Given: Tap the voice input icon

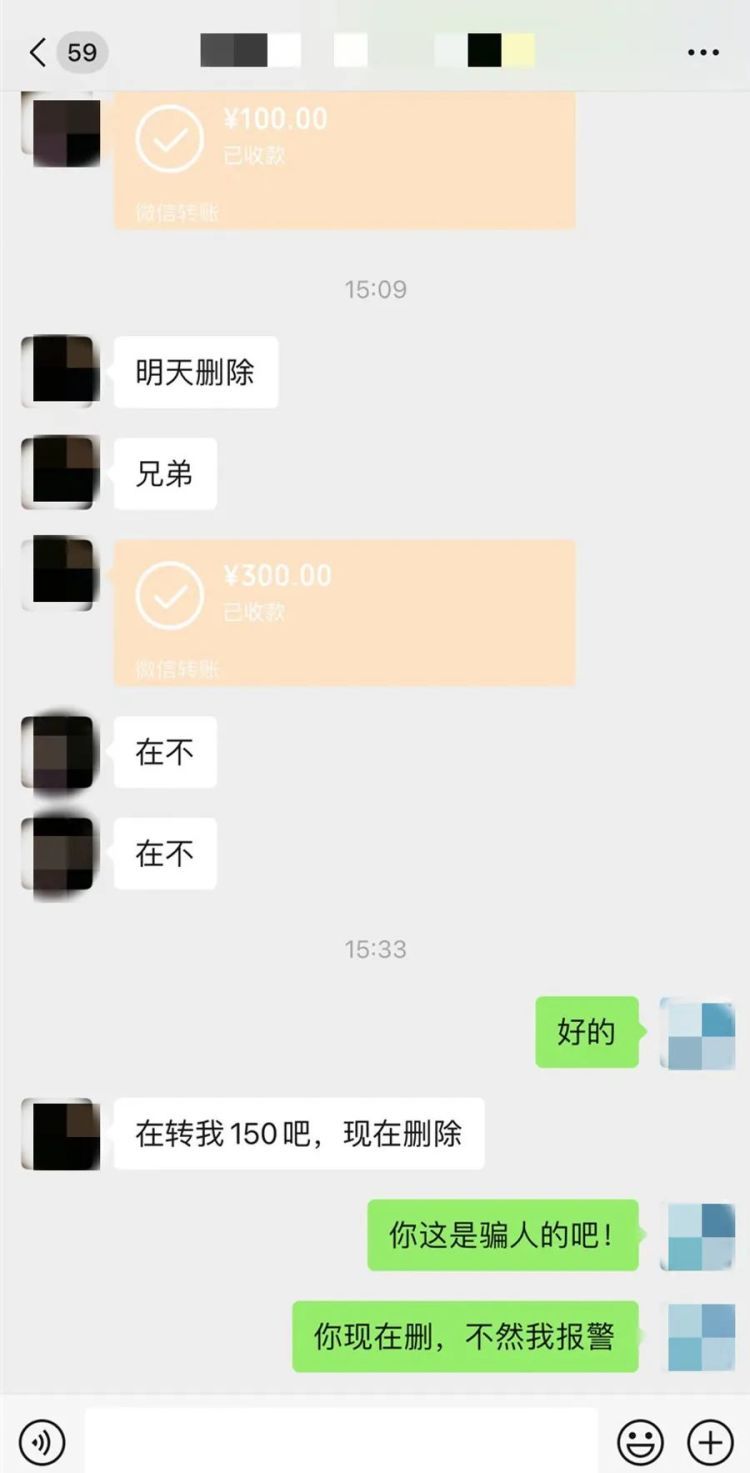Looking at the screenshot, I should point(40,1440).
